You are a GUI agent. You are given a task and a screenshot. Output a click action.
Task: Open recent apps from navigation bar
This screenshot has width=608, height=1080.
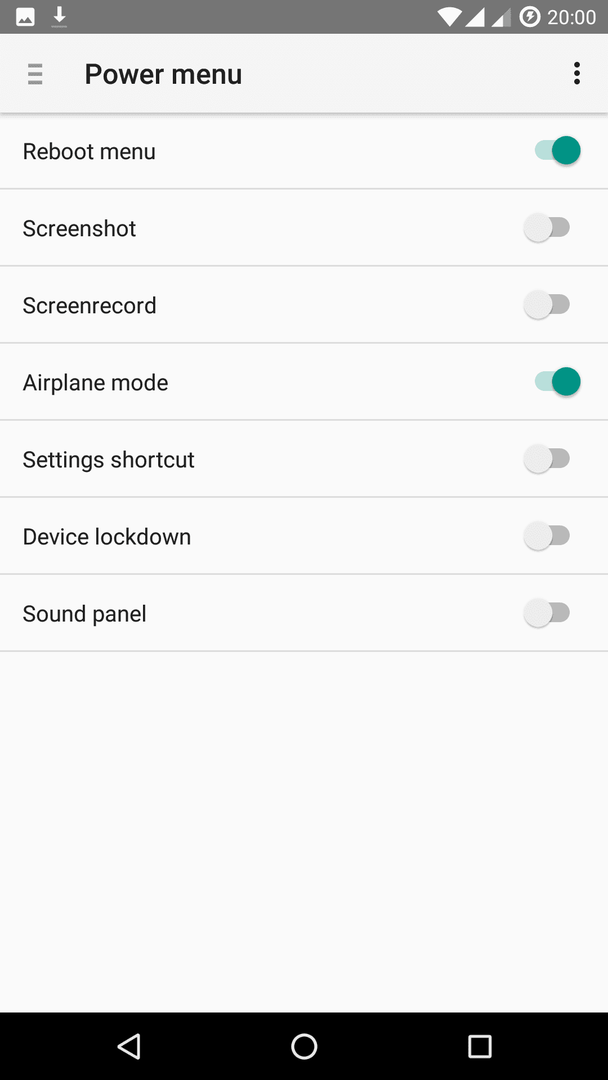[x=479, y=1046]
